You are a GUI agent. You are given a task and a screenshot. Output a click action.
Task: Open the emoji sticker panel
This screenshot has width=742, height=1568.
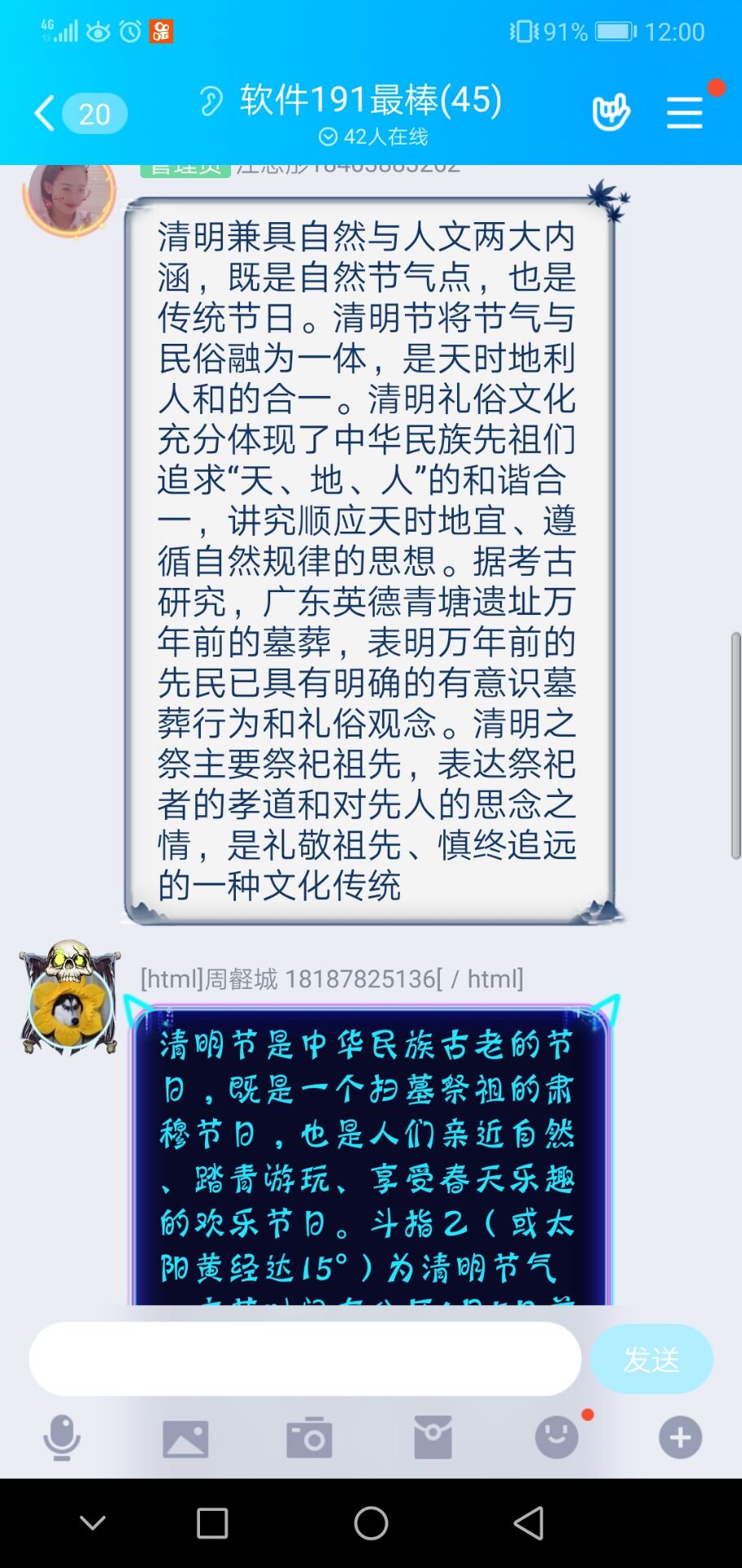[x=557, y=1437]
